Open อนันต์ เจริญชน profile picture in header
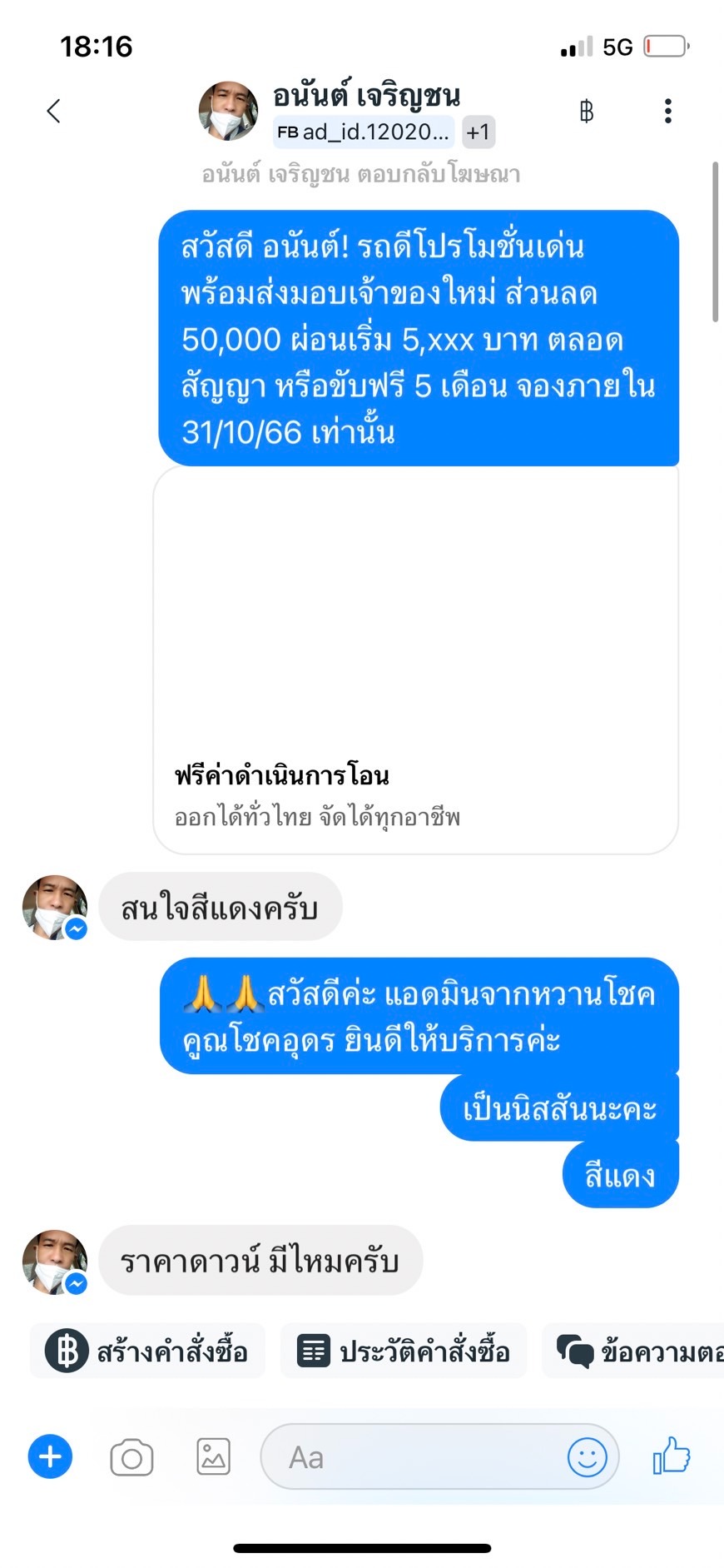This screenshot has width=724, height=1568. coord(228,111)
